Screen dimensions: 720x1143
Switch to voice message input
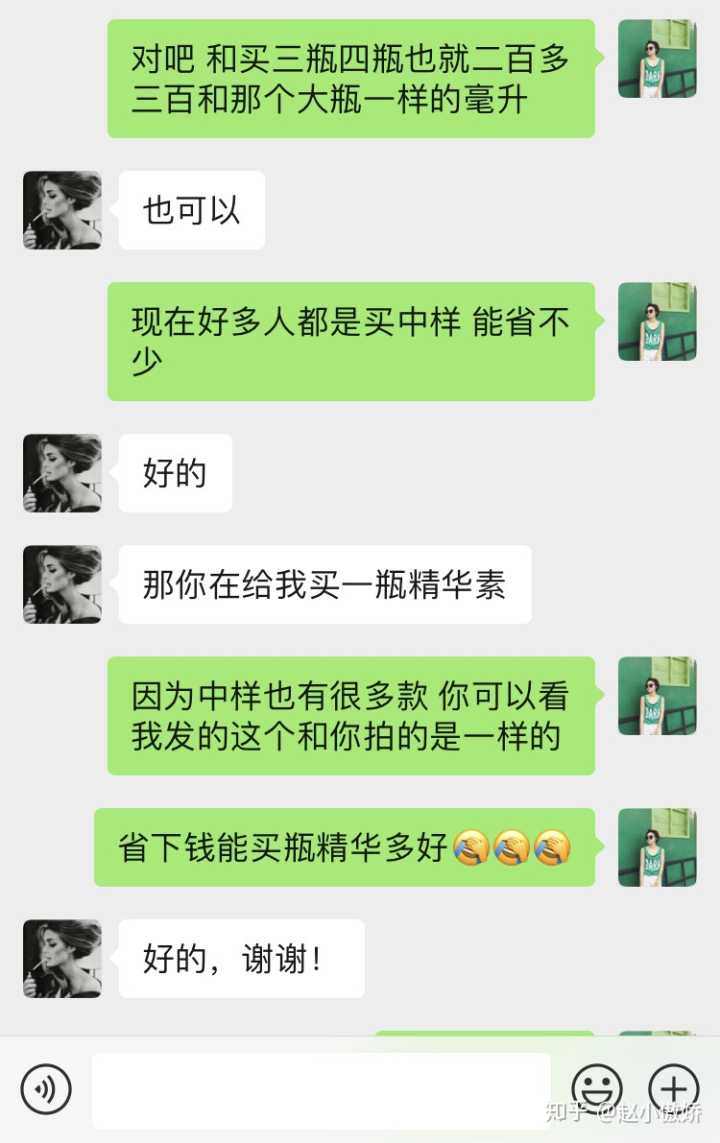(x=46, y=1089)
